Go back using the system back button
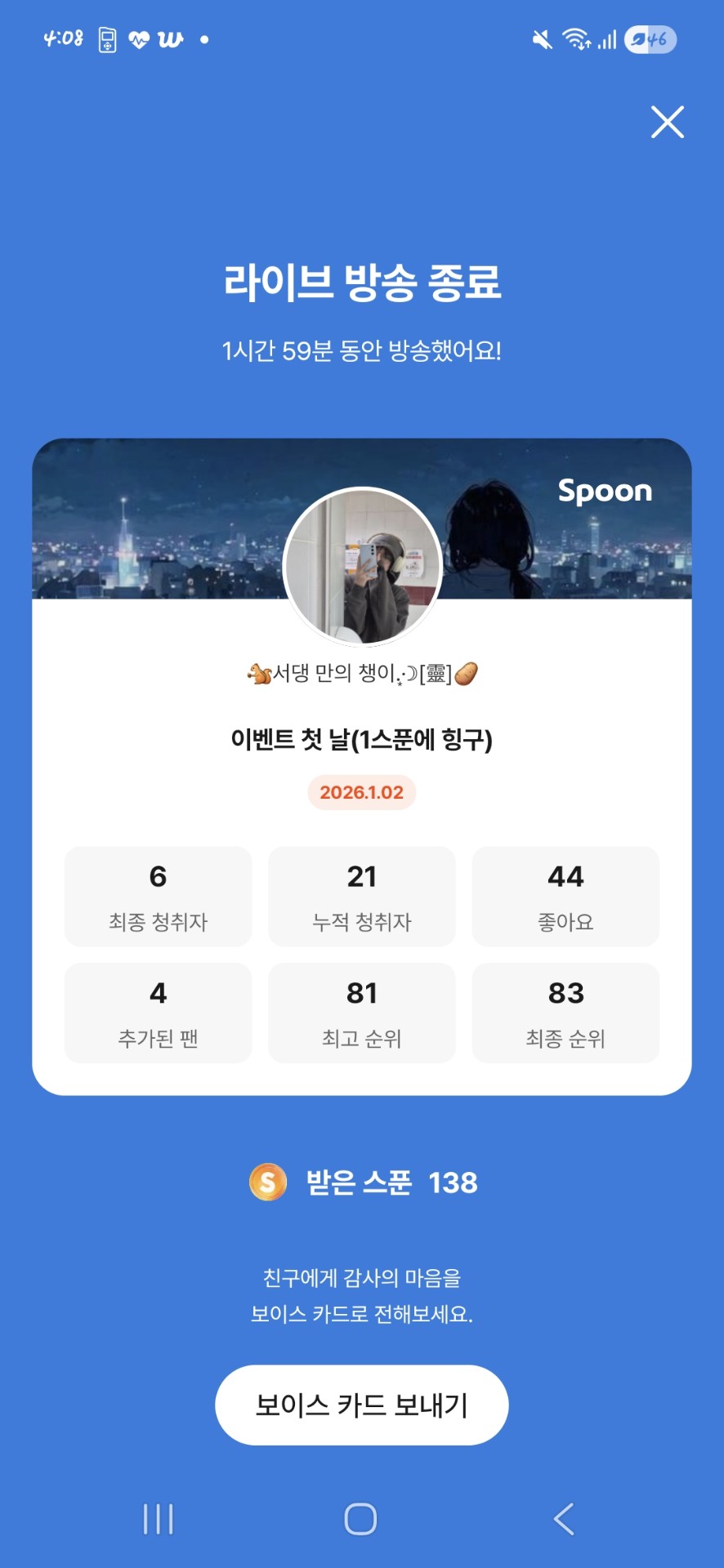This screenshot has height=1568, width=724. 564,1519
